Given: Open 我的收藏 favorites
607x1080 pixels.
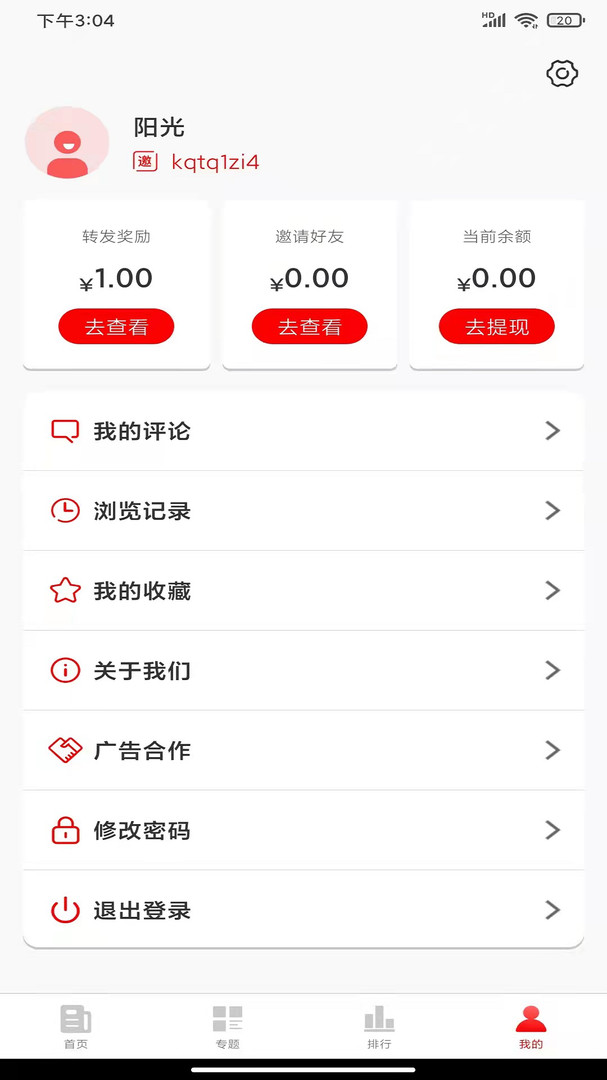Looking at the screenshot, I should [x=303, y=591].
